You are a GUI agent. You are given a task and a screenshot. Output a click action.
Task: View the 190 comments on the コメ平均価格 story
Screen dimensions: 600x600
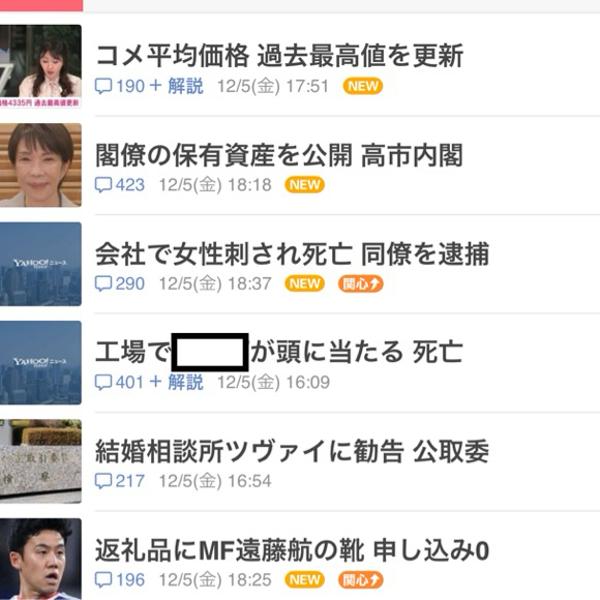point(121,86)
